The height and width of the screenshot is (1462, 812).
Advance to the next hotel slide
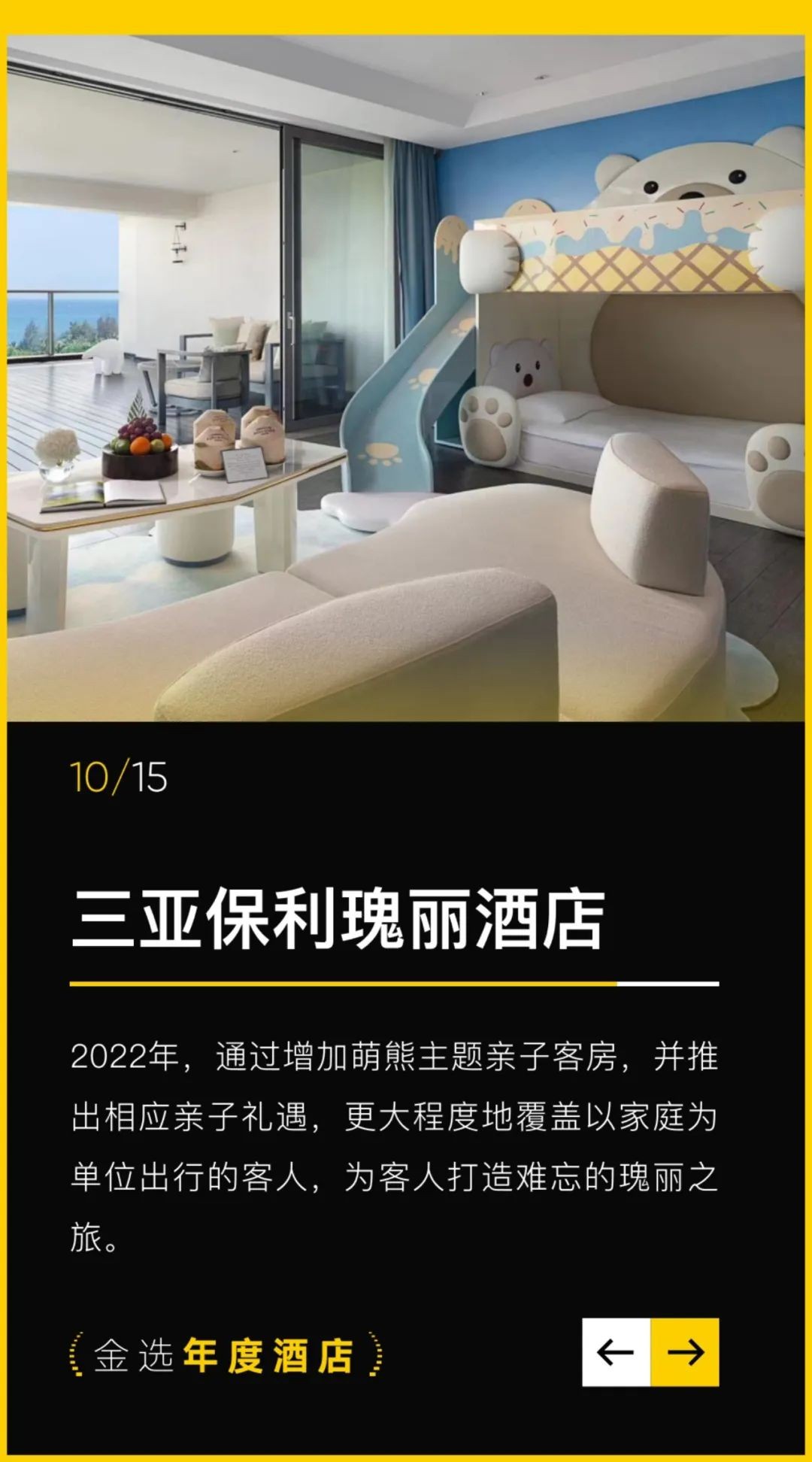685,1352
